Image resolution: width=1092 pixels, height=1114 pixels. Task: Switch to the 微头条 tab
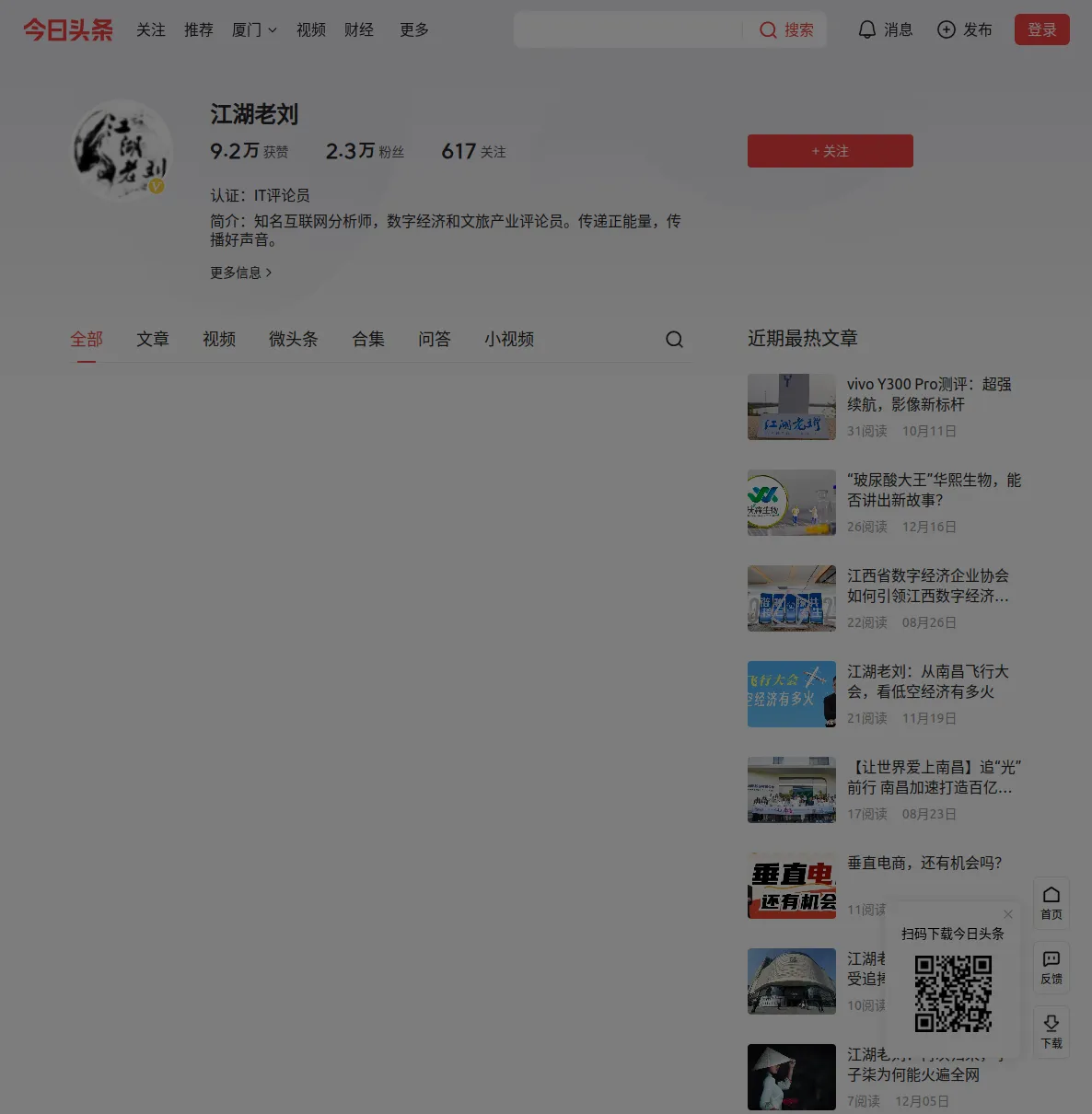(293, 339)
